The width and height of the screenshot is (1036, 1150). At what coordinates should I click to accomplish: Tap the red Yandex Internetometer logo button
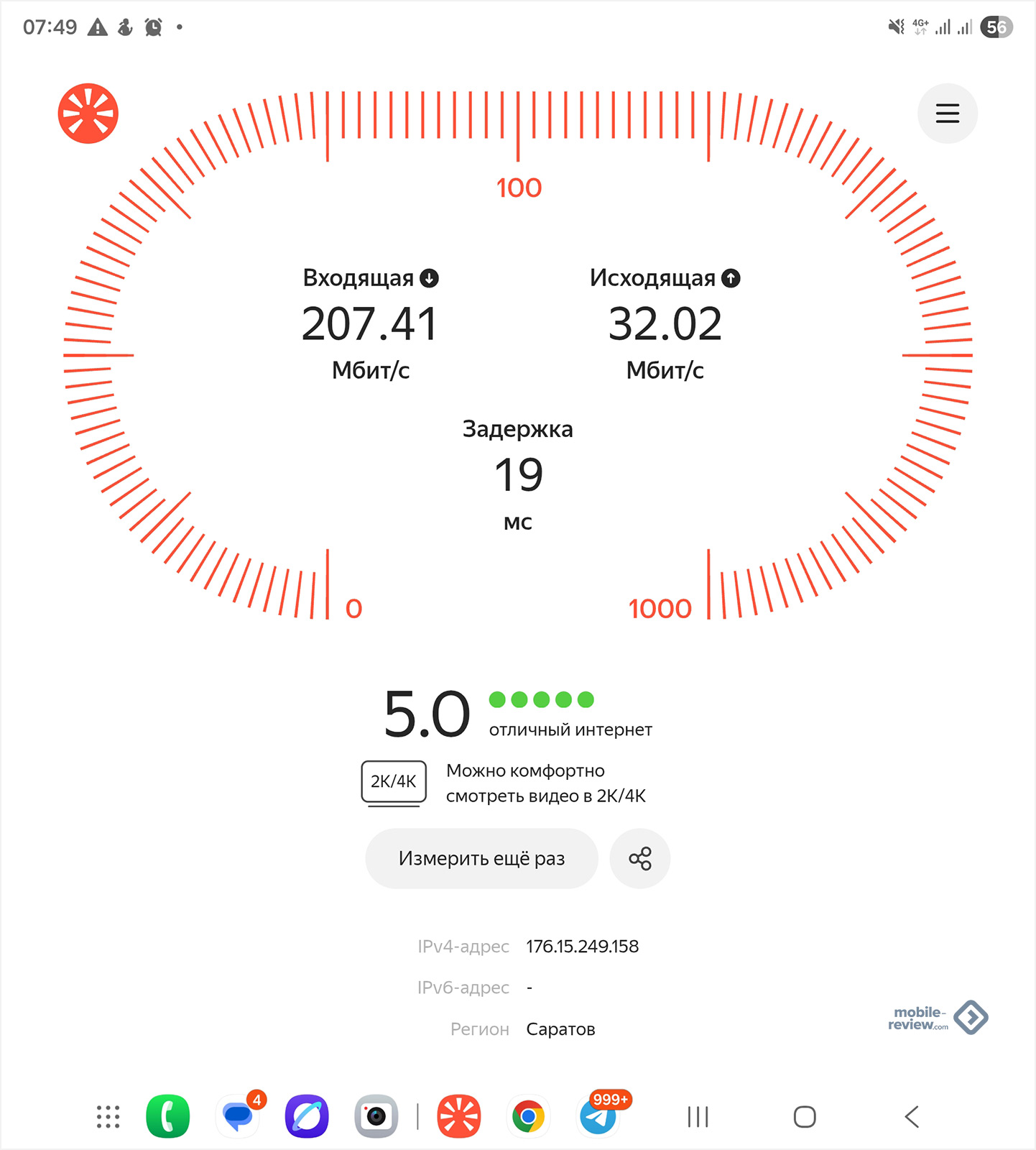[x=88, y=114]
